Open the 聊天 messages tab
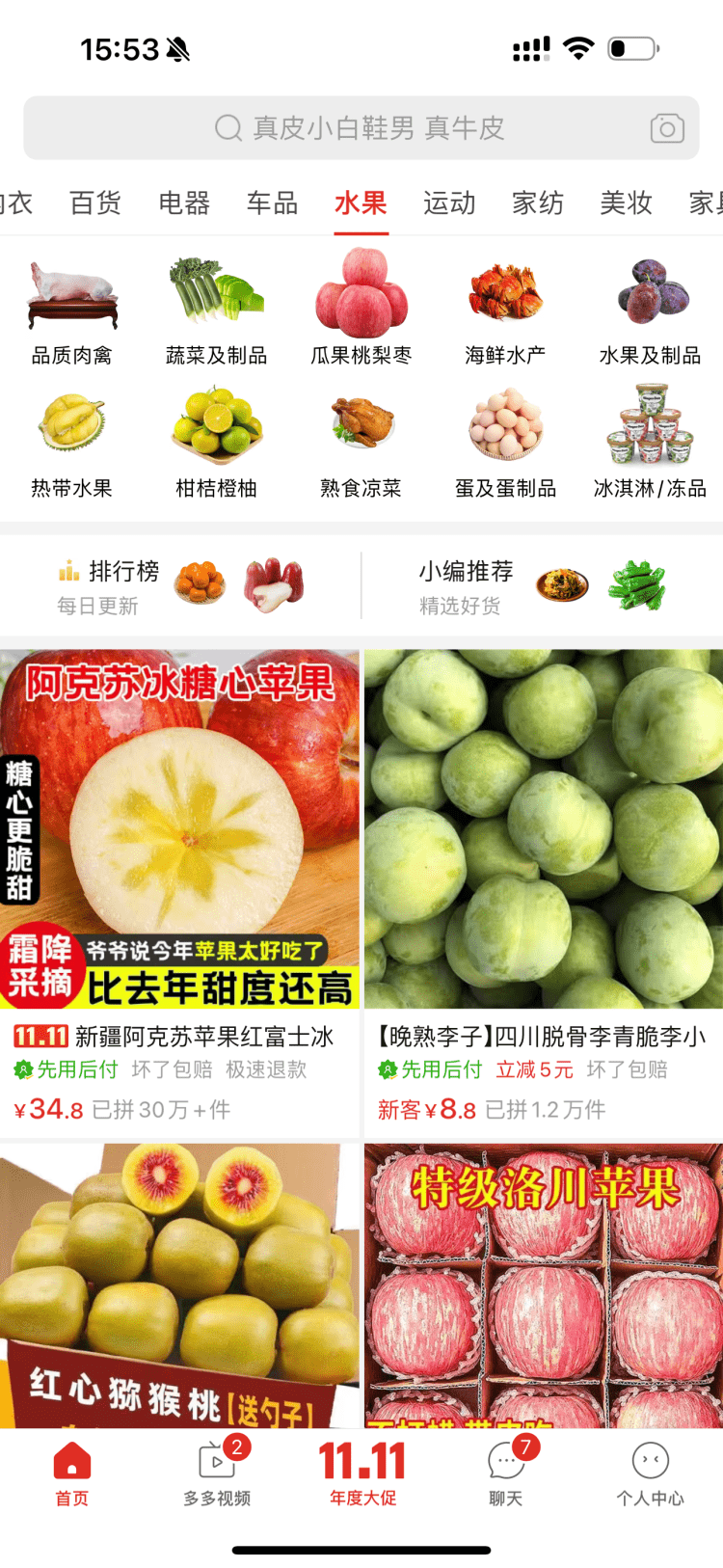The image size is (723, 1568). tap(505, 1473)
